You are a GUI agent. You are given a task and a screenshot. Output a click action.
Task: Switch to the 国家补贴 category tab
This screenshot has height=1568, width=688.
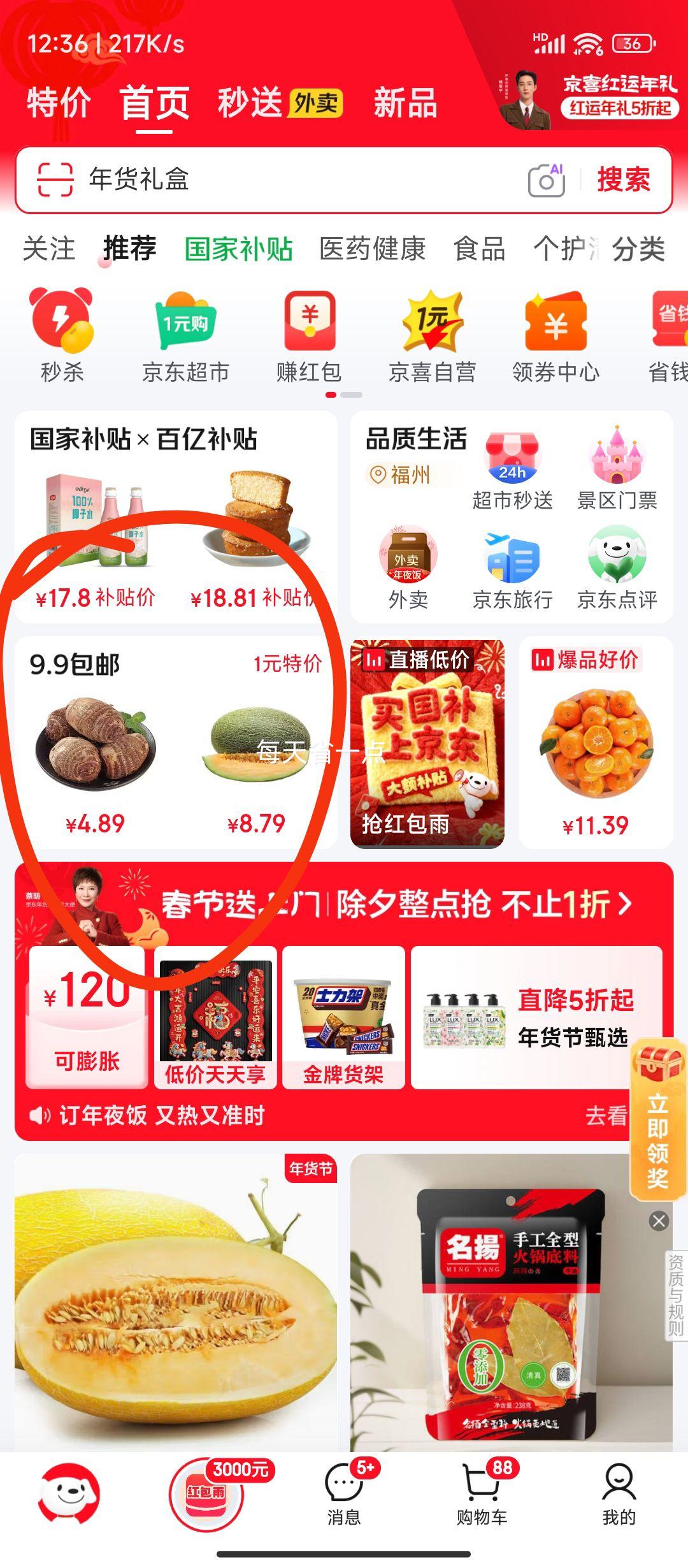point(239,250)
